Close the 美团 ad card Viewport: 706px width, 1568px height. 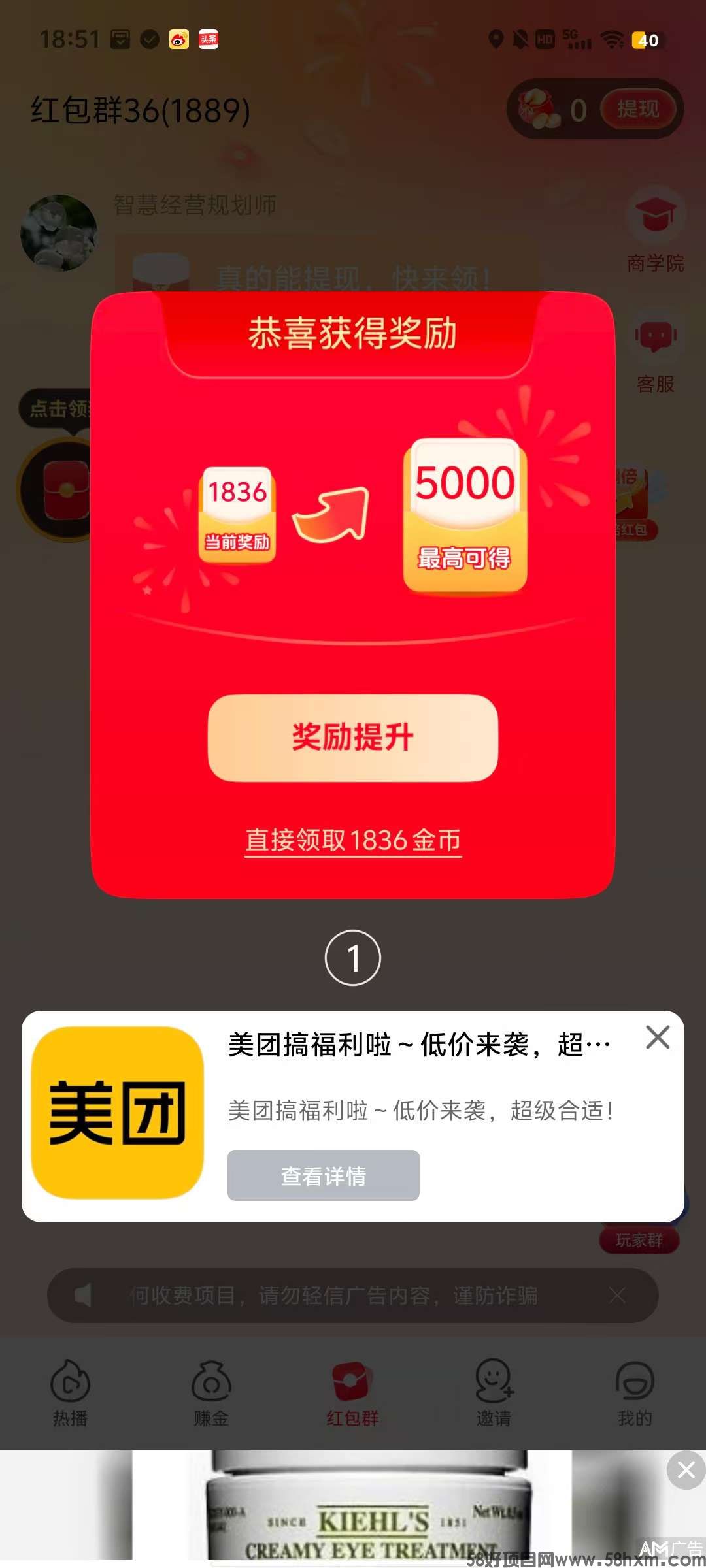tap(657, 1037)
